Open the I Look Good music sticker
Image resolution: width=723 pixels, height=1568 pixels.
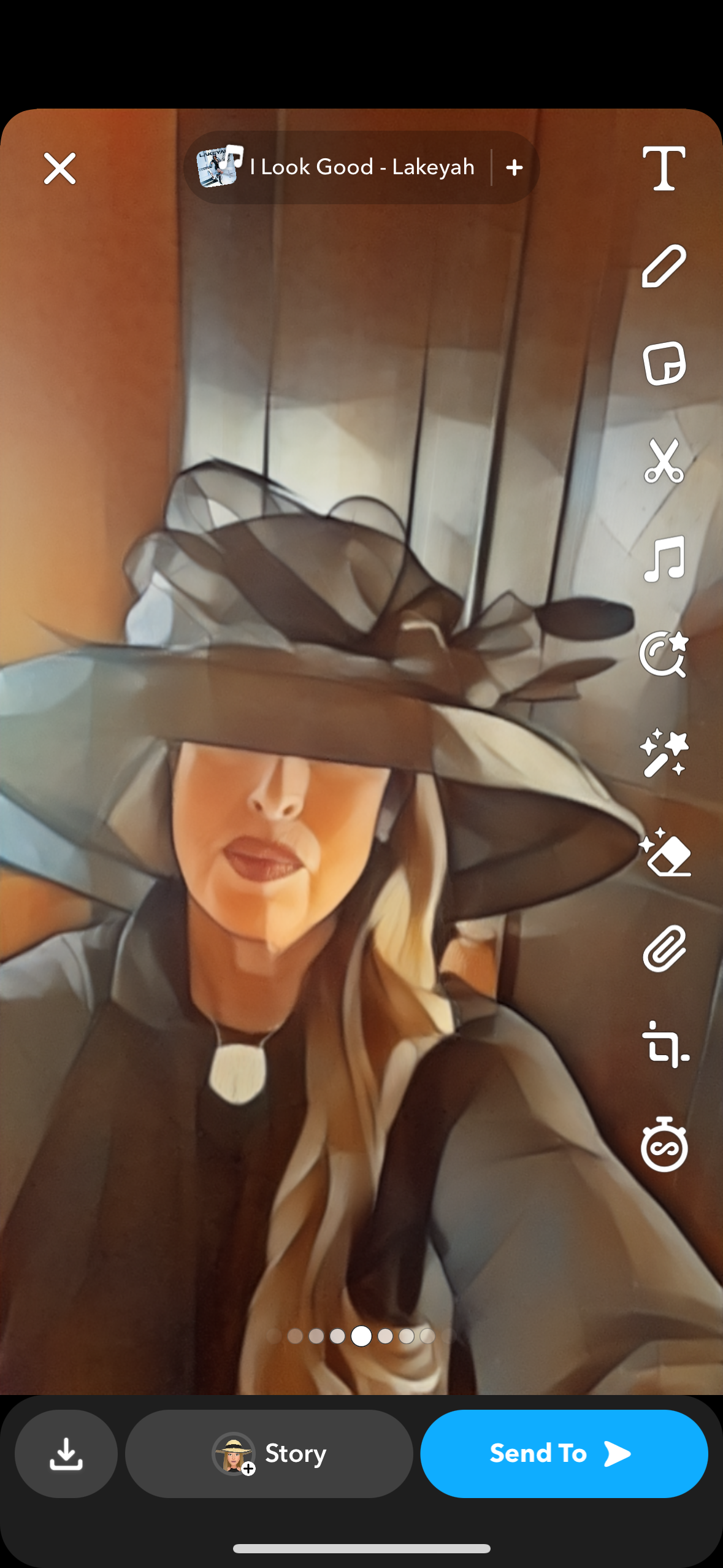click(337, 167)
